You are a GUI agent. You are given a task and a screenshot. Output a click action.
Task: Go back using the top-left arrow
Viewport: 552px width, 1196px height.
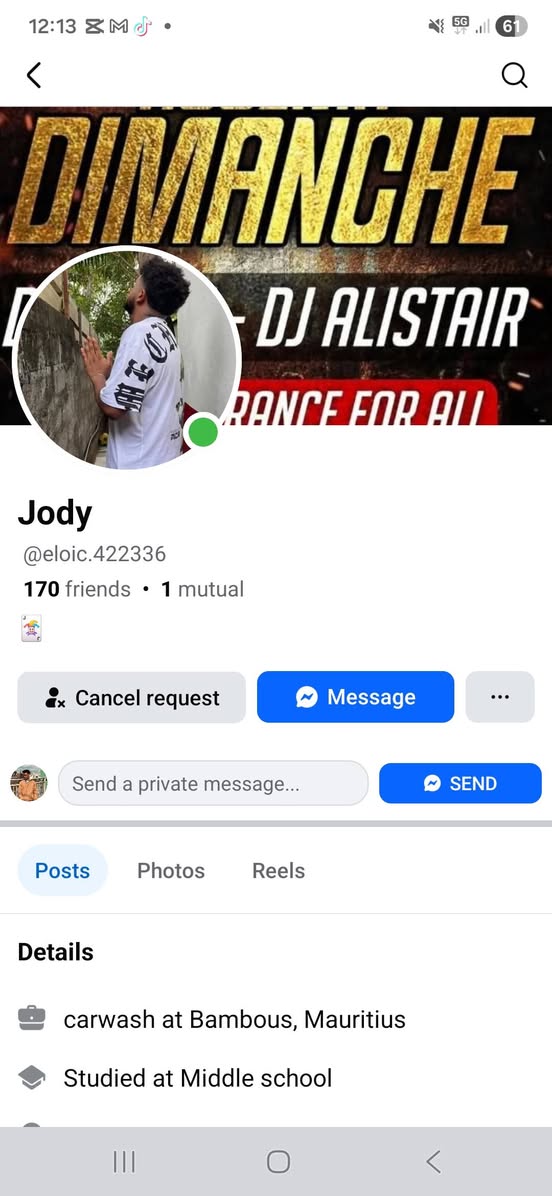[x=34, y=75]
